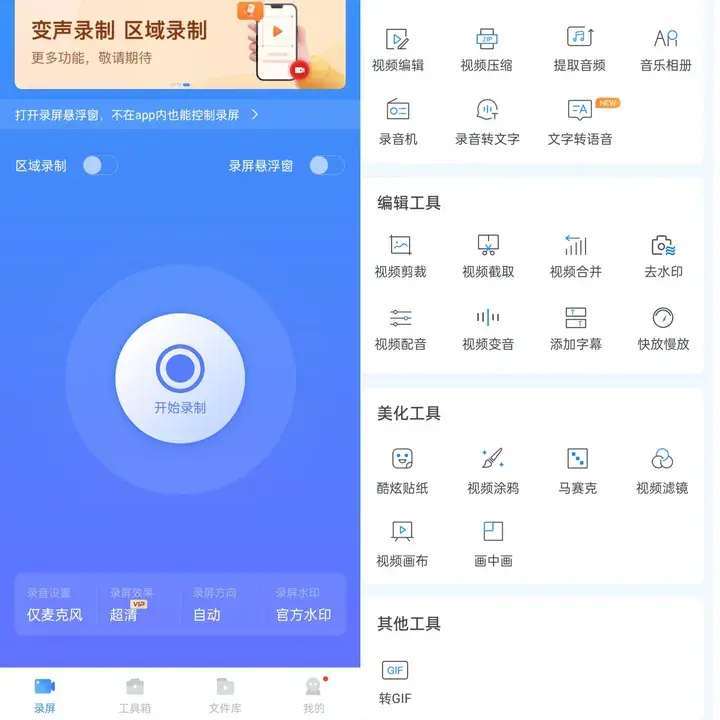Change 录音设置 from 仅麦克风
Image resolution: width=720 pixels, height=720 pixels.
pyautogui.click(x=55, y=606)
